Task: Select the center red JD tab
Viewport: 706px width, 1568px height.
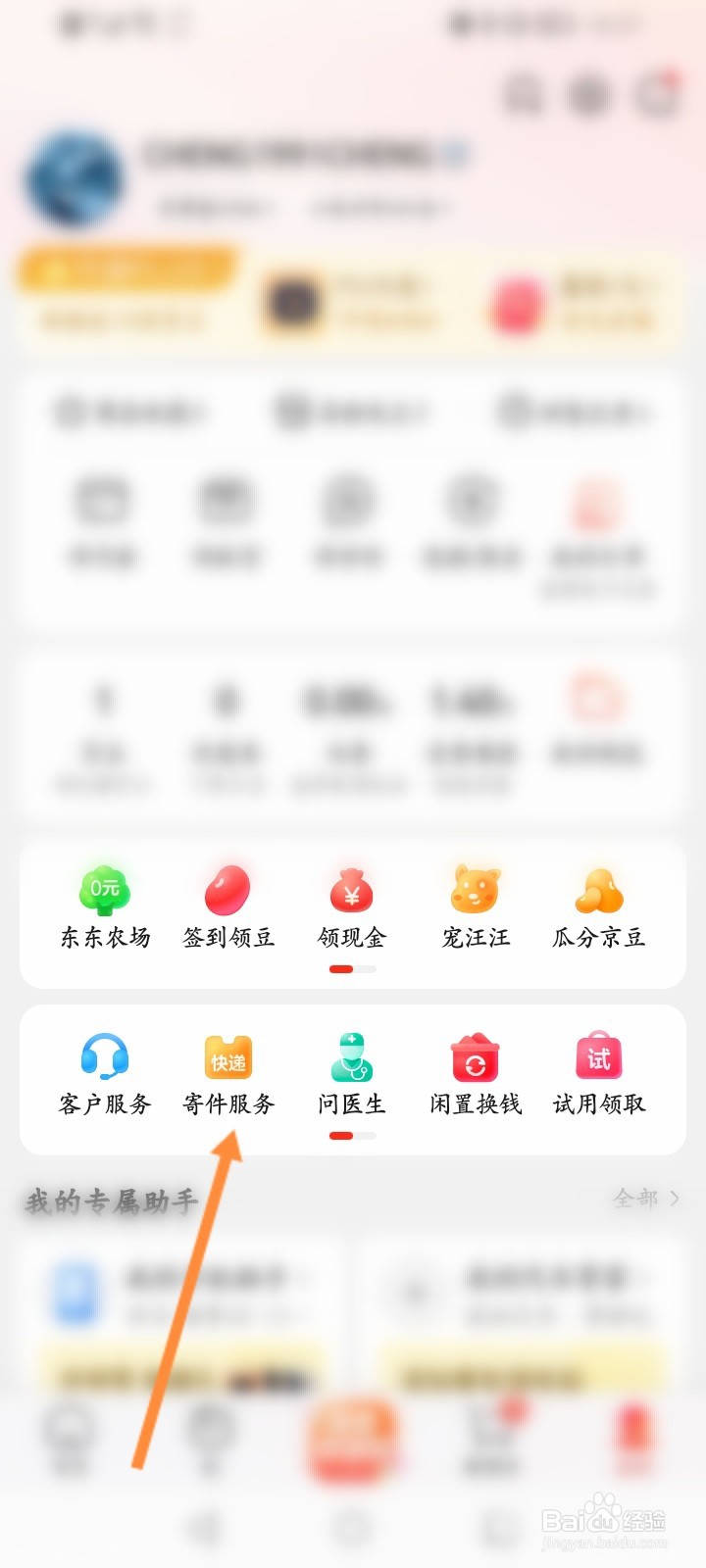Action: pos(353,1441)
